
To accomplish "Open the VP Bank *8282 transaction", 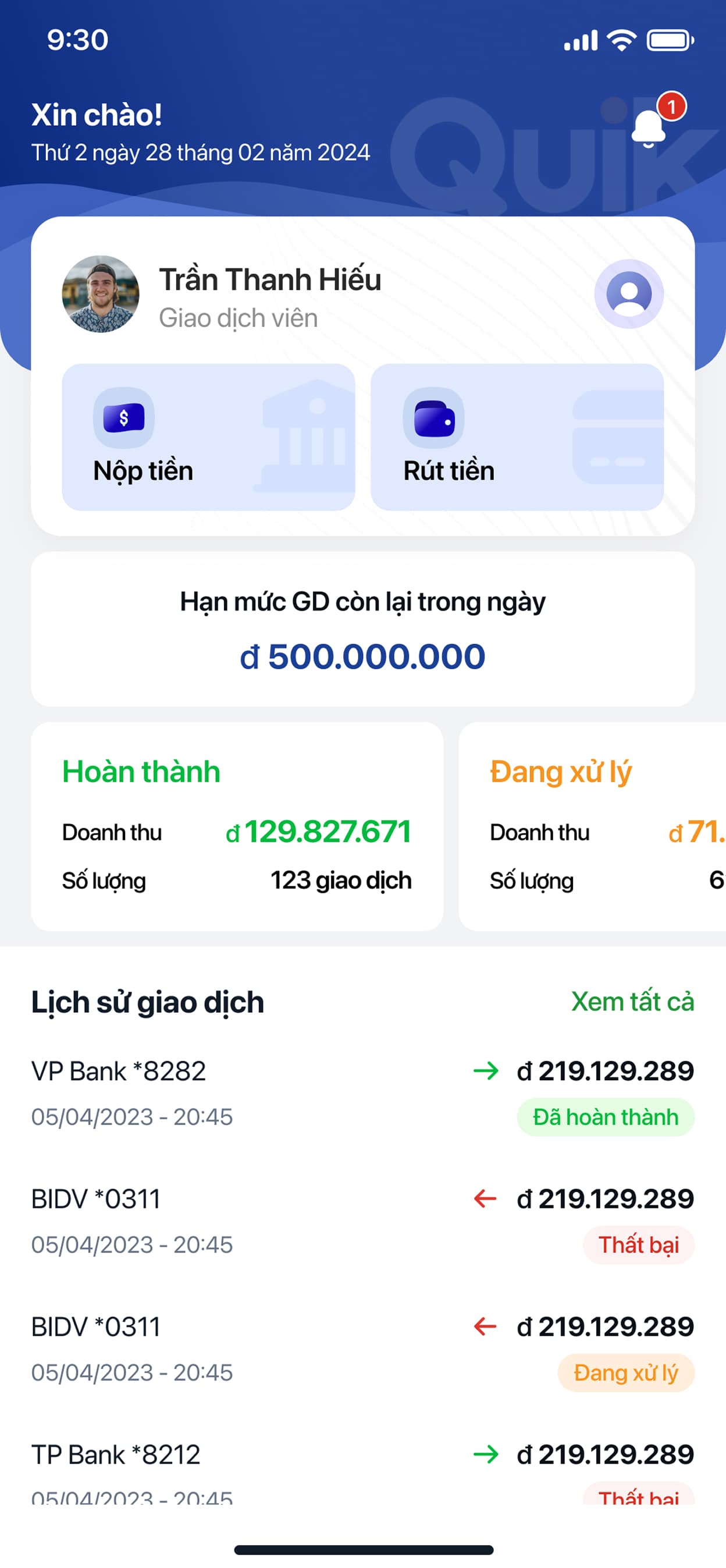I will tap(362, 1093).
